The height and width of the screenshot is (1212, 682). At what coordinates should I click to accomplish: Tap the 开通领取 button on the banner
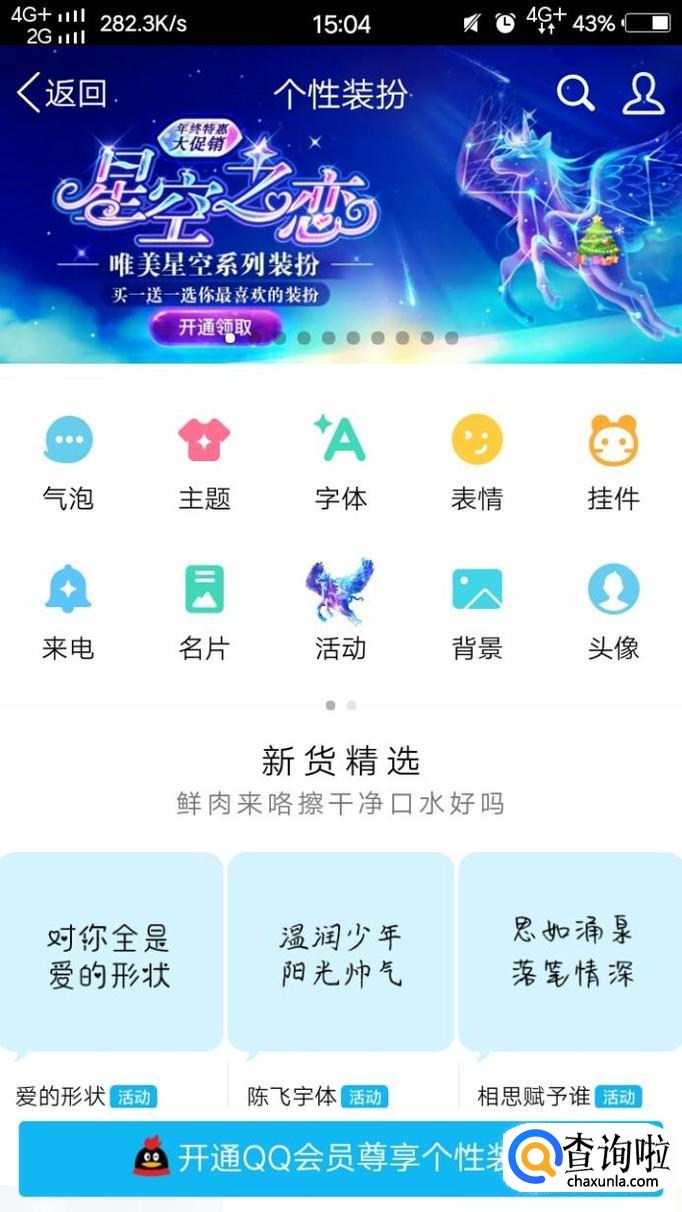pyautogui.click(x=215, y=327)
